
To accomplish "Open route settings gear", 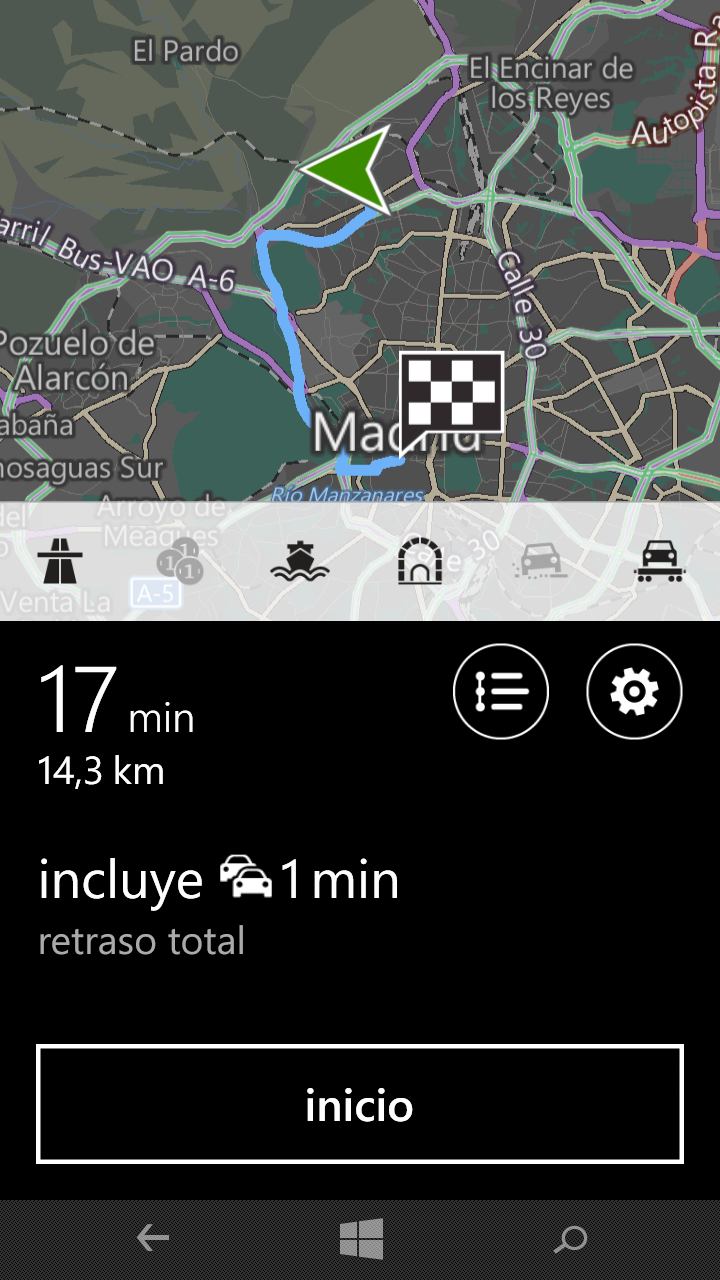I will coord(634,692).
